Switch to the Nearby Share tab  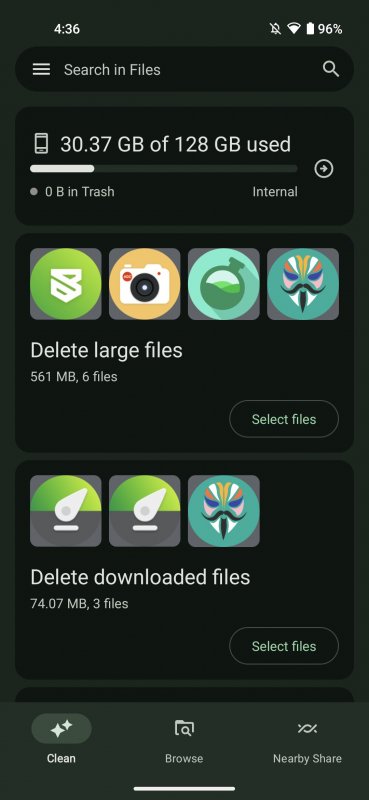point(307,739)
